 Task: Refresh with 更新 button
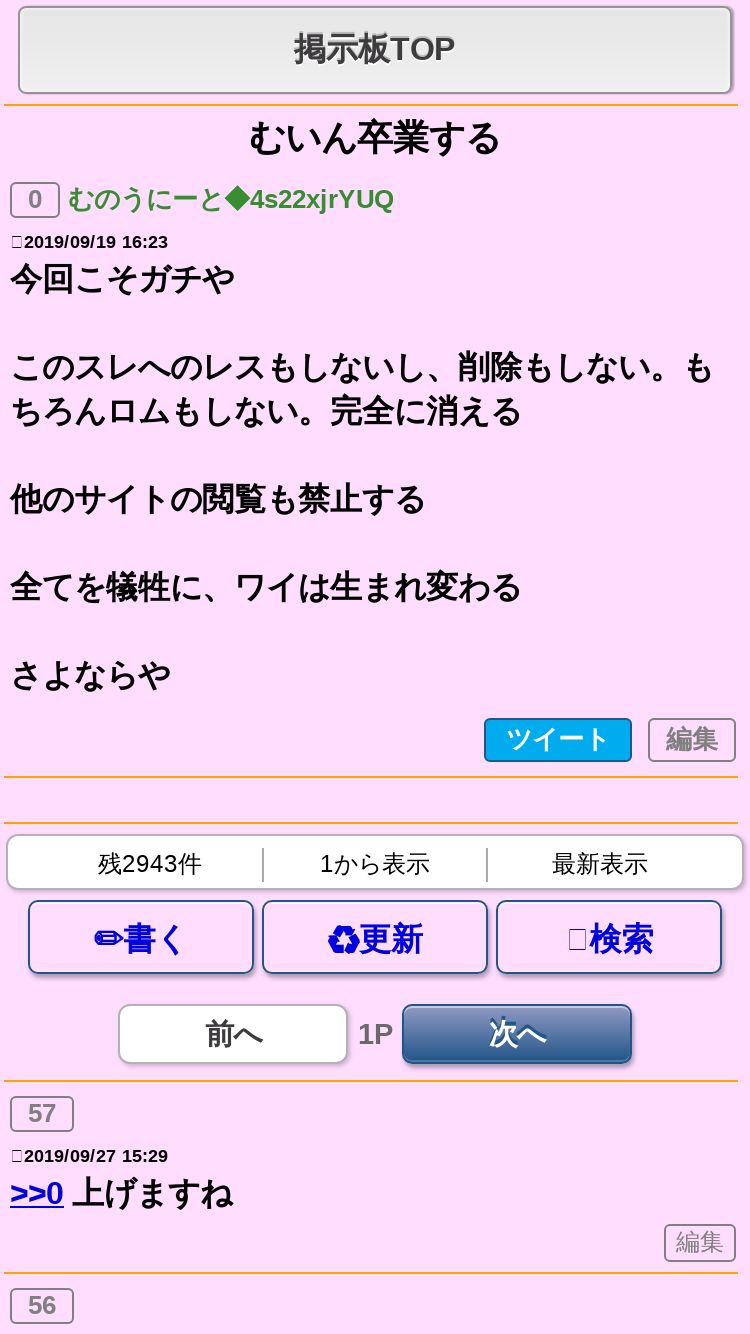coord(375,937)
